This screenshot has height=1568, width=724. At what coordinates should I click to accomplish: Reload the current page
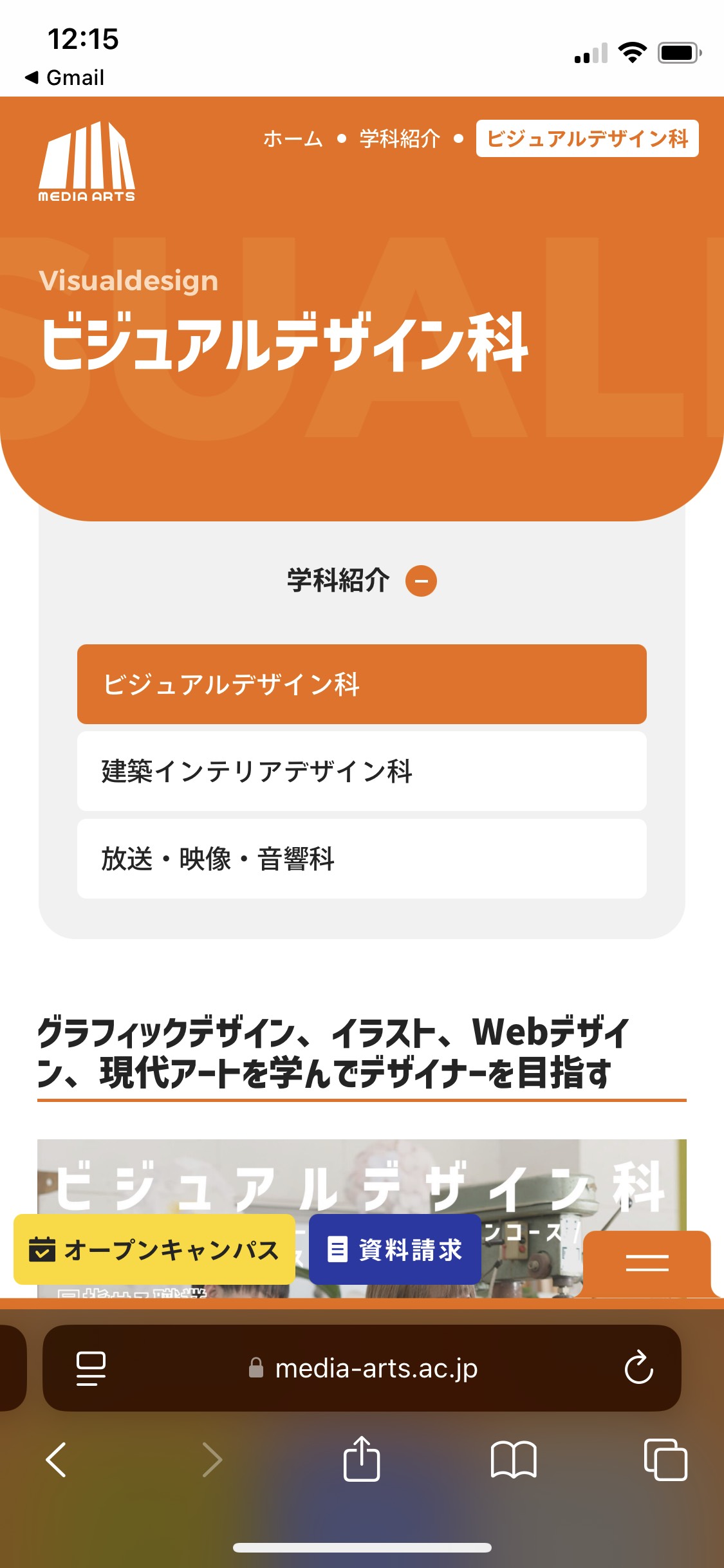coord(638,1368)
